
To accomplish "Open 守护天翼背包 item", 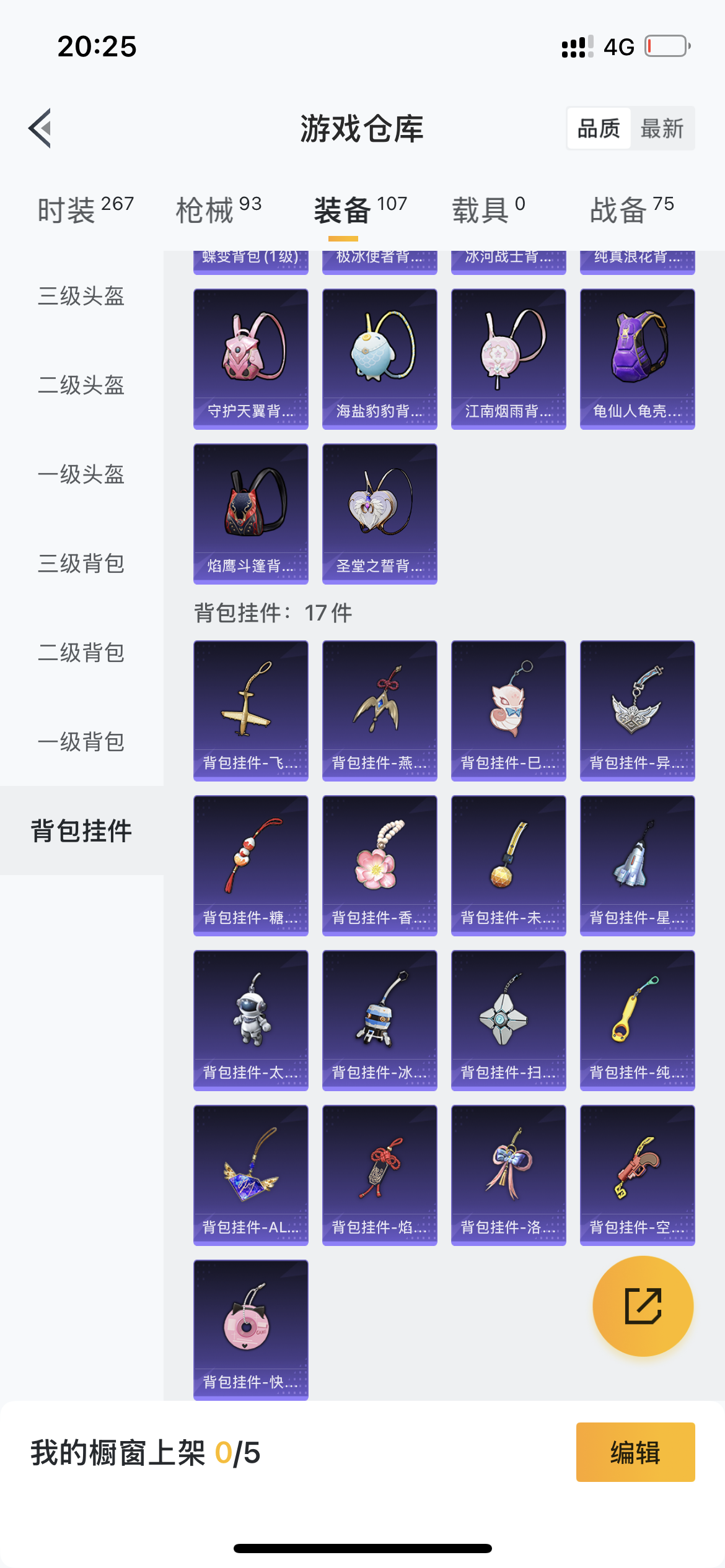I will [251, 359].
